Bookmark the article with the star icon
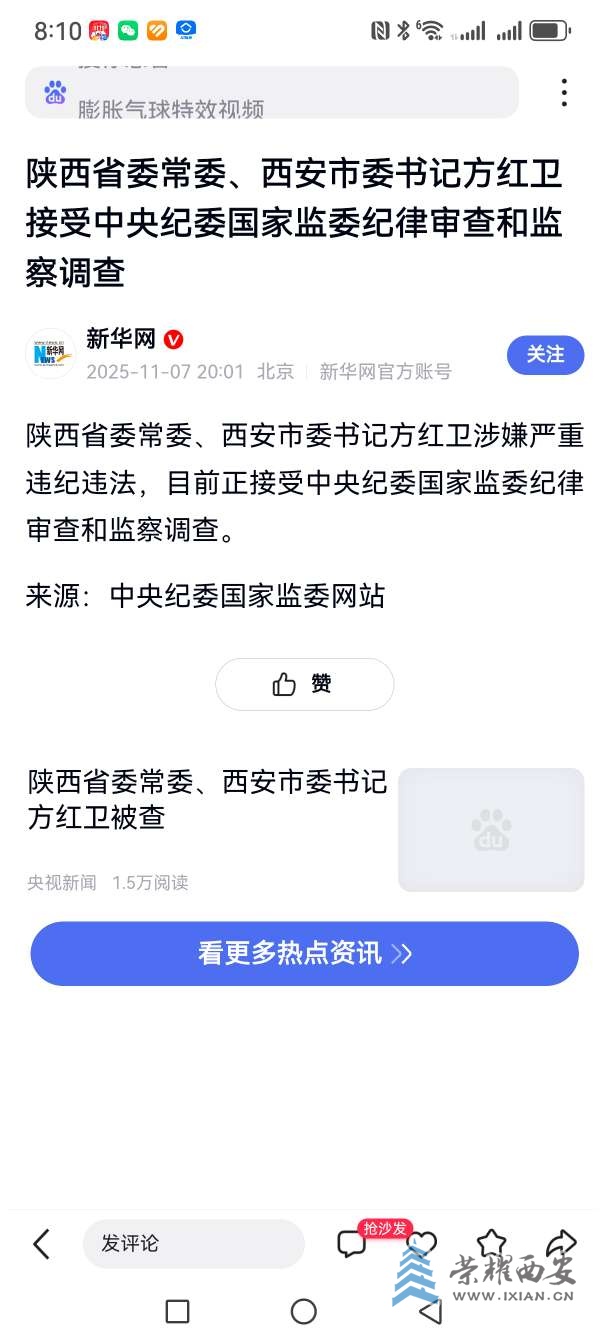Image resolution: width=608 pixels, height=1344 pixels. (491, 1242)
